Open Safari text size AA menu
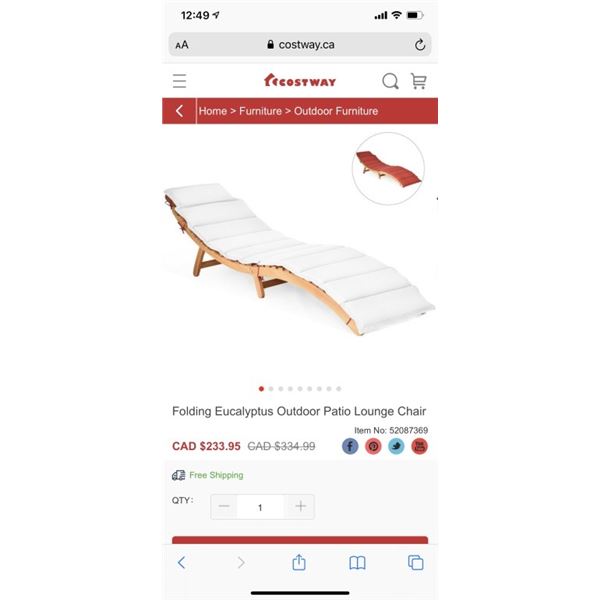This screenshot has width=600, height=600. [182, 45]
